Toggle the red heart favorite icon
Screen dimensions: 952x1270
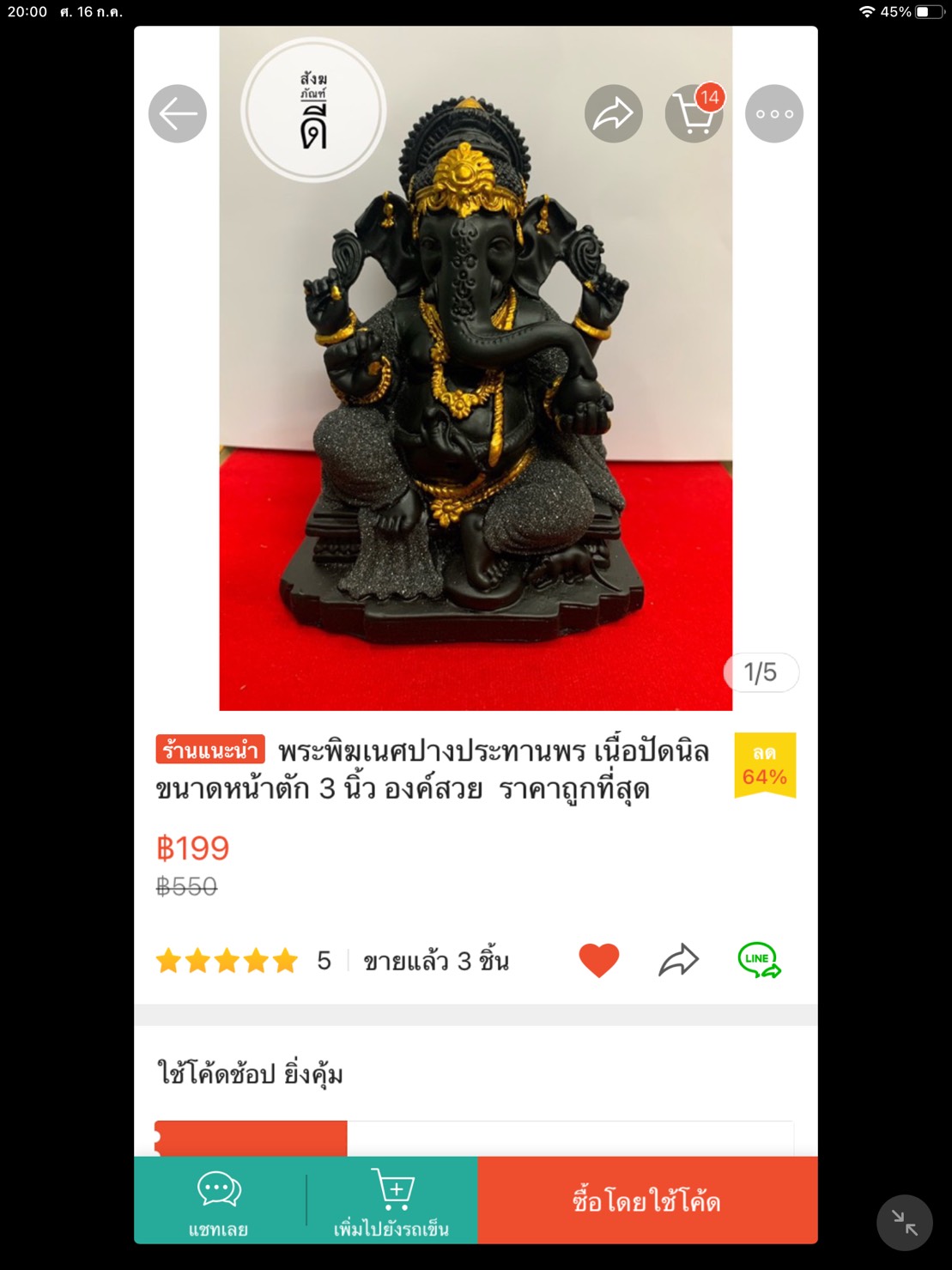(599, 960)
